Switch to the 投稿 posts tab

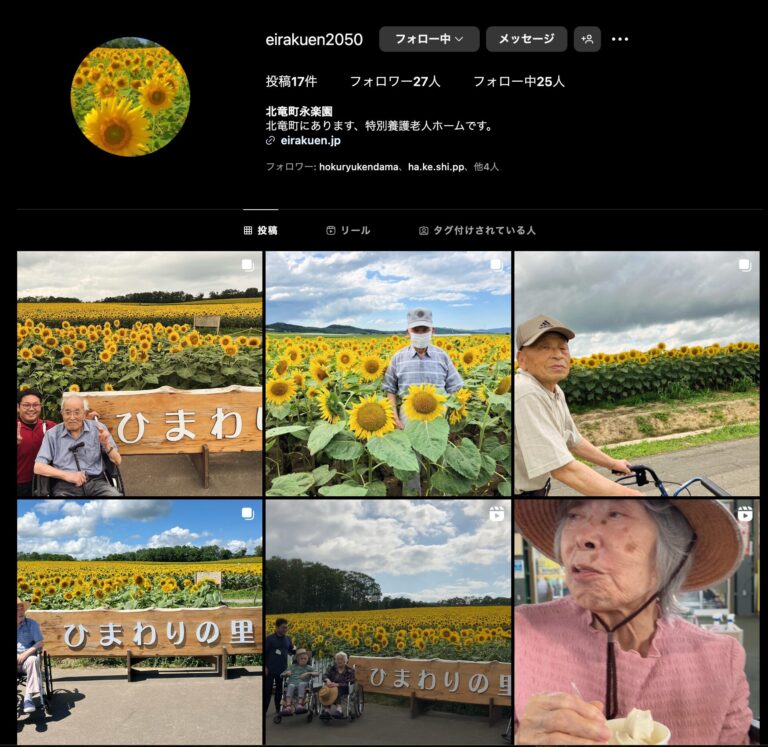point(260,230)
